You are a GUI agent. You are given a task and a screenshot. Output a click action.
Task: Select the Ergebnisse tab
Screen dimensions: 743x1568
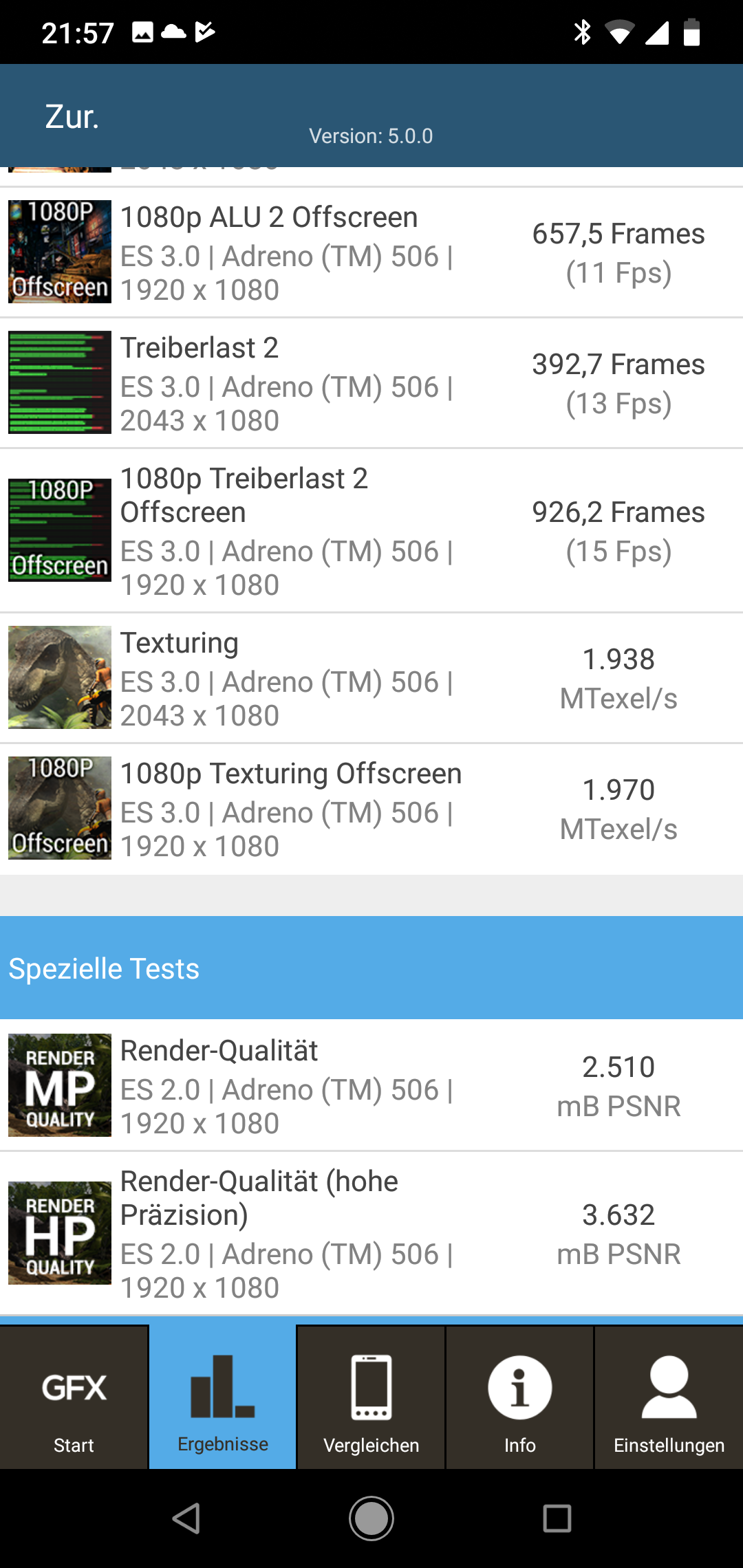point(223,1397)
